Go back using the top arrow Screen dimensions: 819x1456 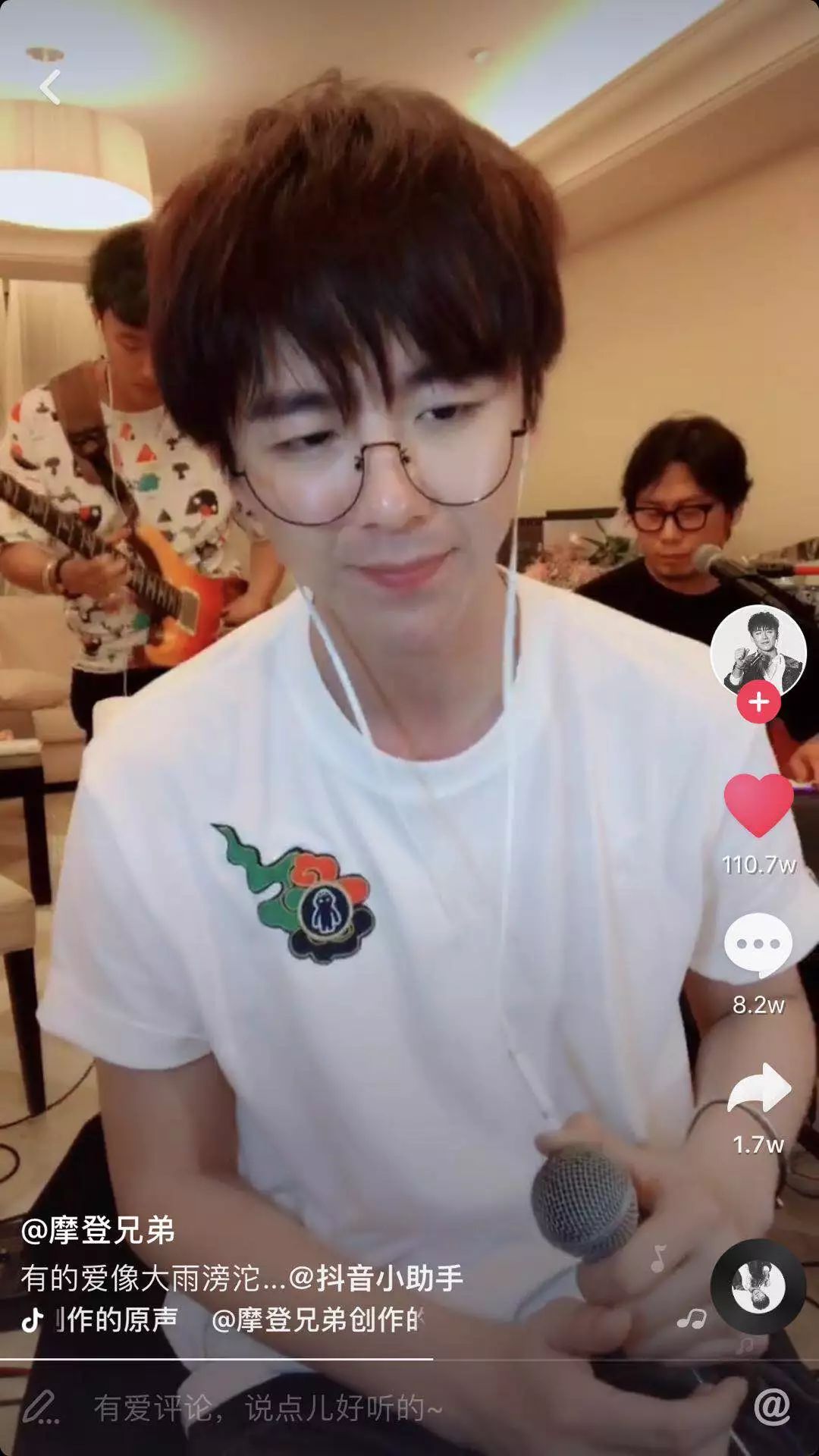pyautogui.click(x=50, y=88)
